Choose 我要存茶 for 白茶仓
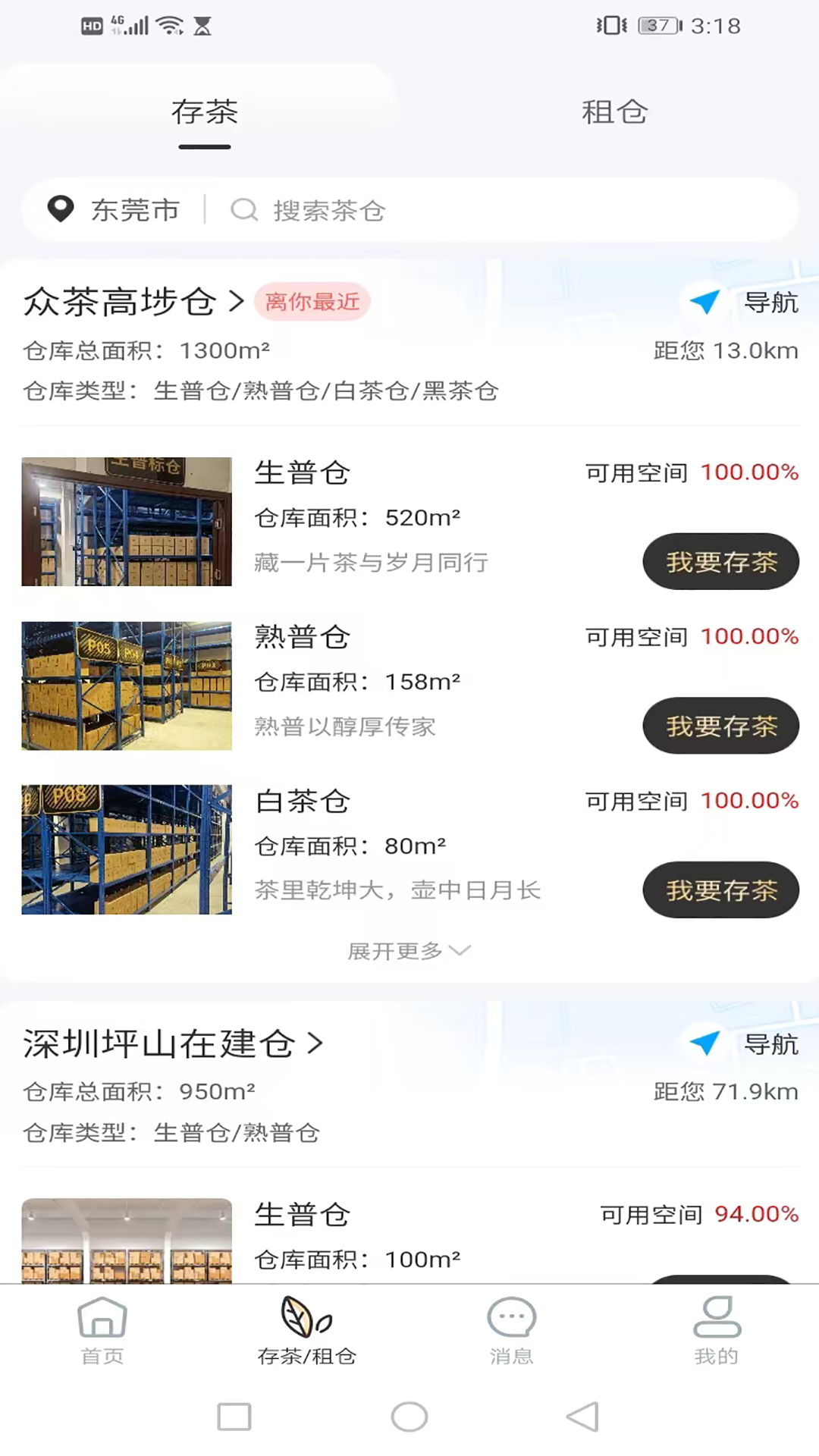The image size is (819, 1456). tap(720, 890)
